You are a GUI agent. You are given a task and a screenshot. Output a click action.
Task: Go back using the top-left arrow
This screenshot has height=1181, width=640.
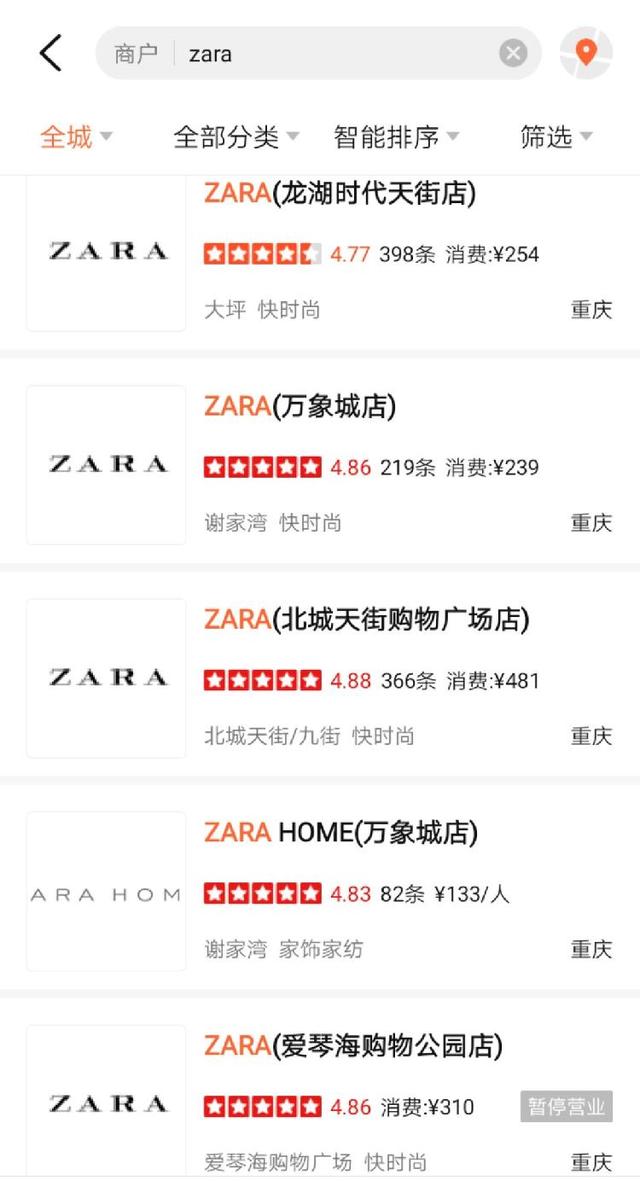[x=50, y=53]
